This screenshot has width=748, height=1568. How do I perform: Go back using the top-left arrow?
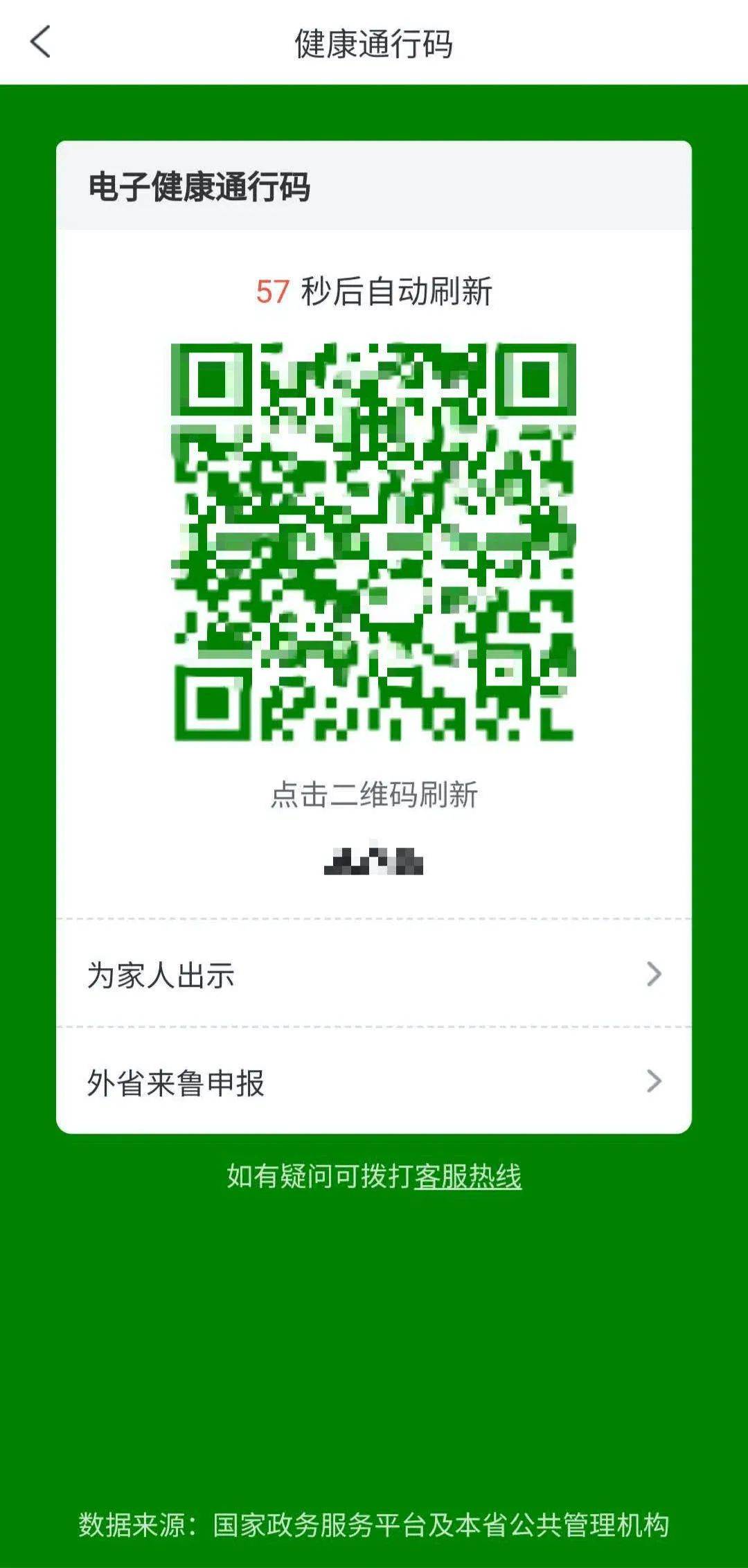click(x=40, y=42)
